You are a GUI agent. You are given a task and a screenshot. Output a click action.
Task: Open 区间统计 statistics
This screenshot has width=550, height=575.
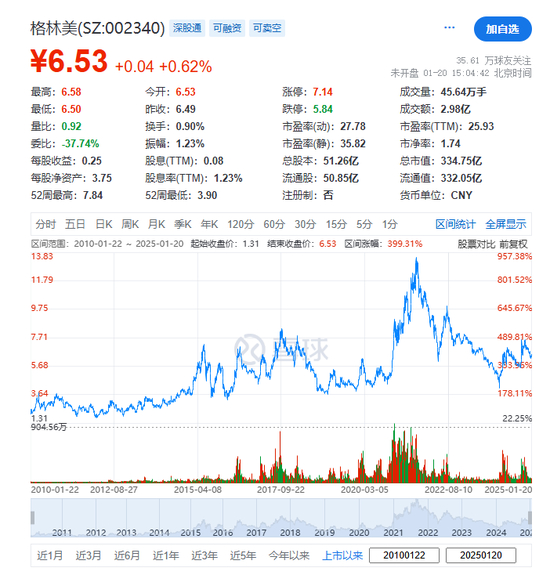pyautogui.click(x=455, y=224)
